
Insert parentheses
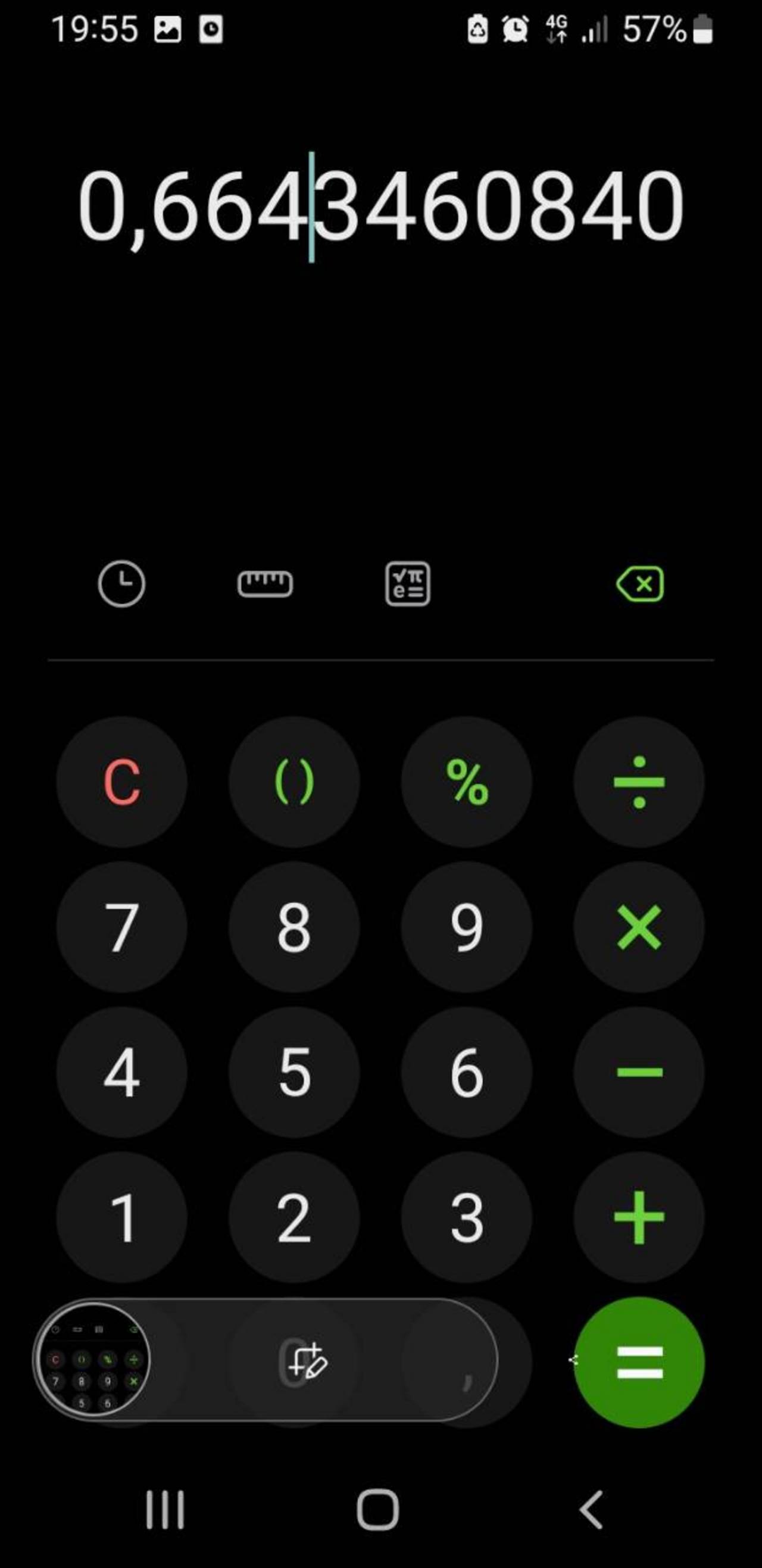[x=294, y=782]
